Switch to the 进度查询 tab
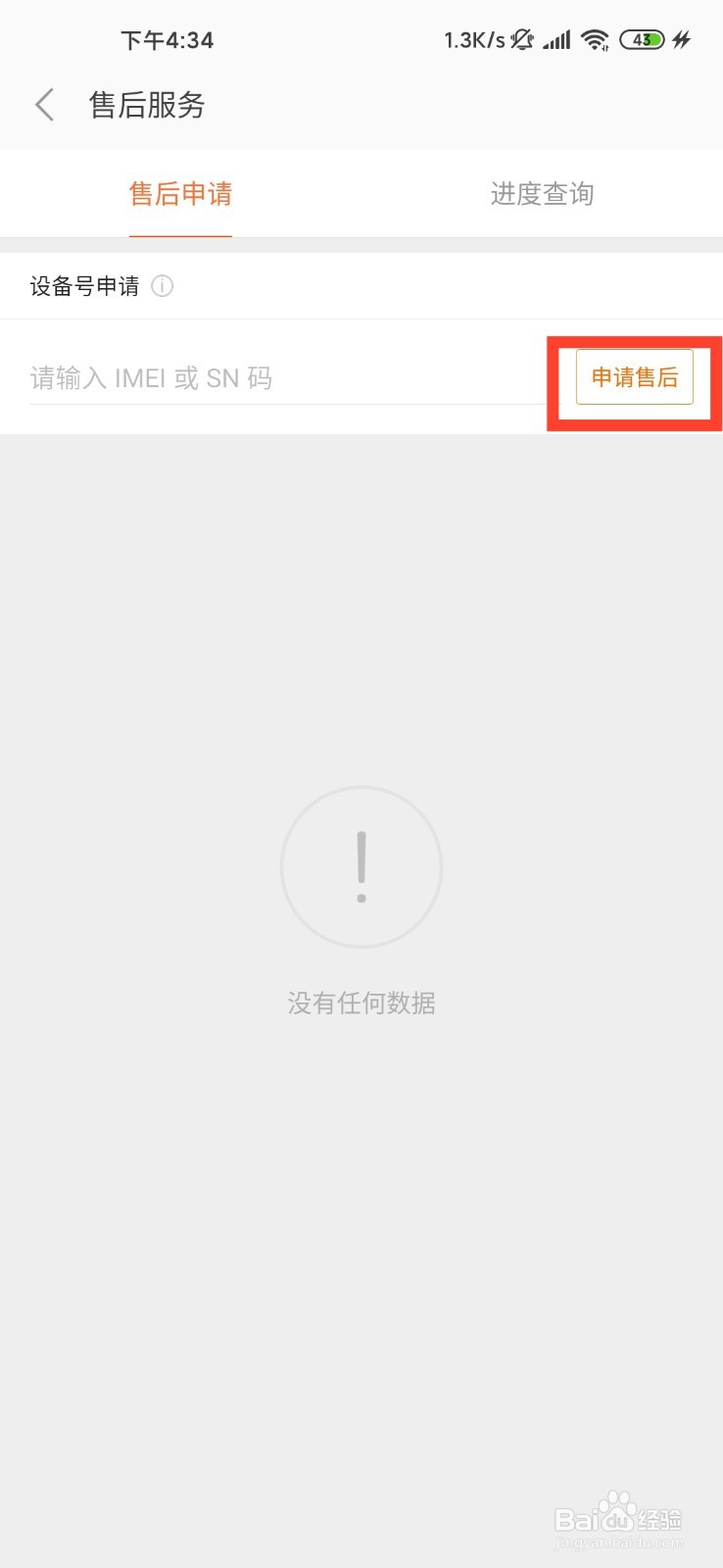 click(542, 194)
